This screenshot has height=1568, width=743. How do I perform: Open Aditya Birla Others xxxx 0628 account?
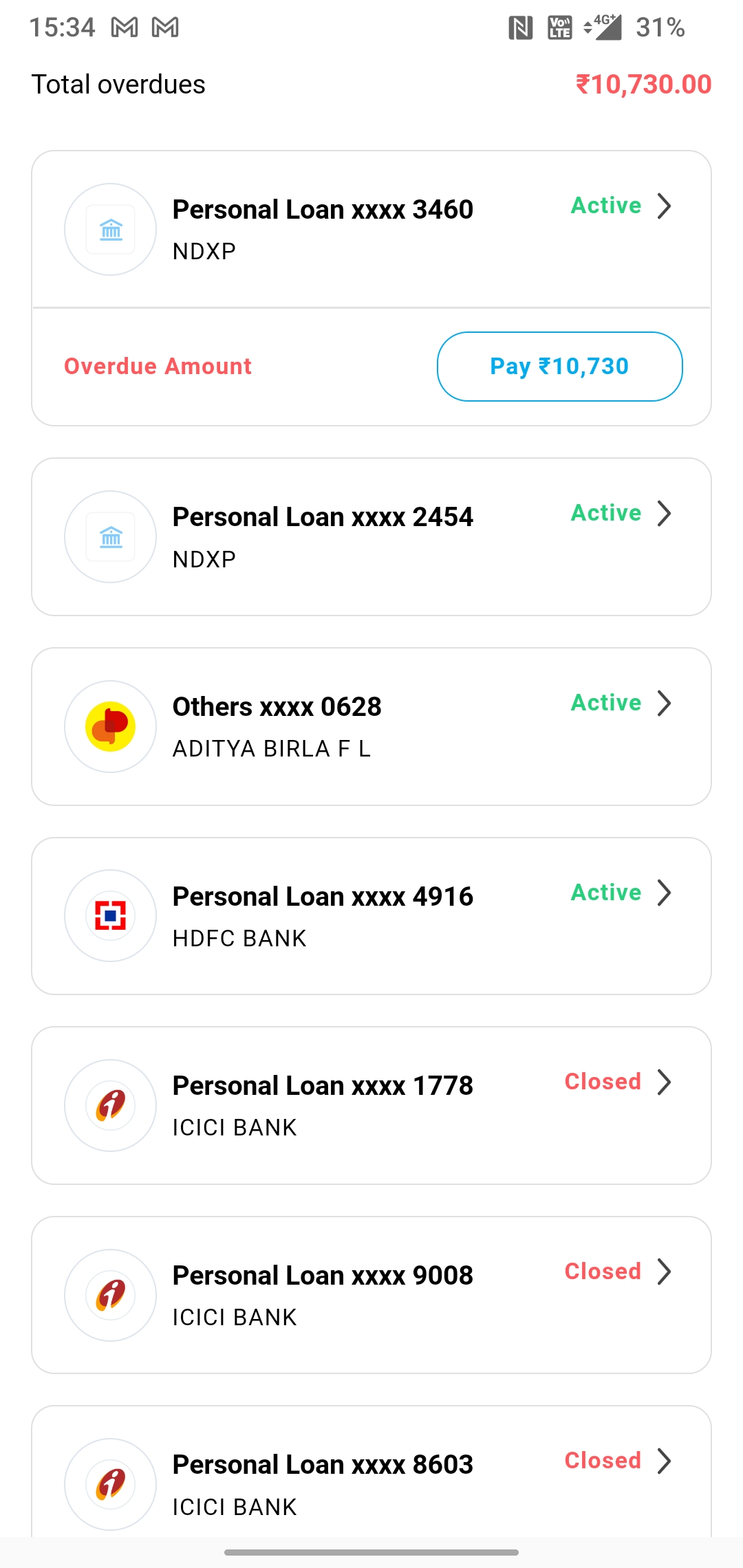pos(371,727)
